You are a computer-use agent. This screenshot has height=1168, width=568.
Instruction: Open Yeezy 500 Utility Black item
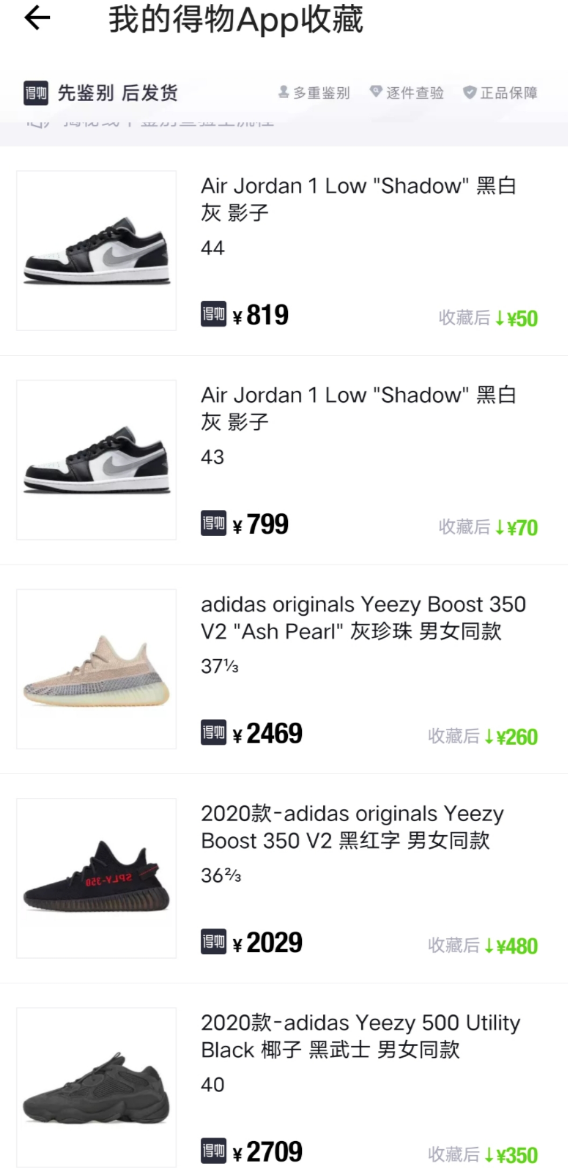point(284,1076)
